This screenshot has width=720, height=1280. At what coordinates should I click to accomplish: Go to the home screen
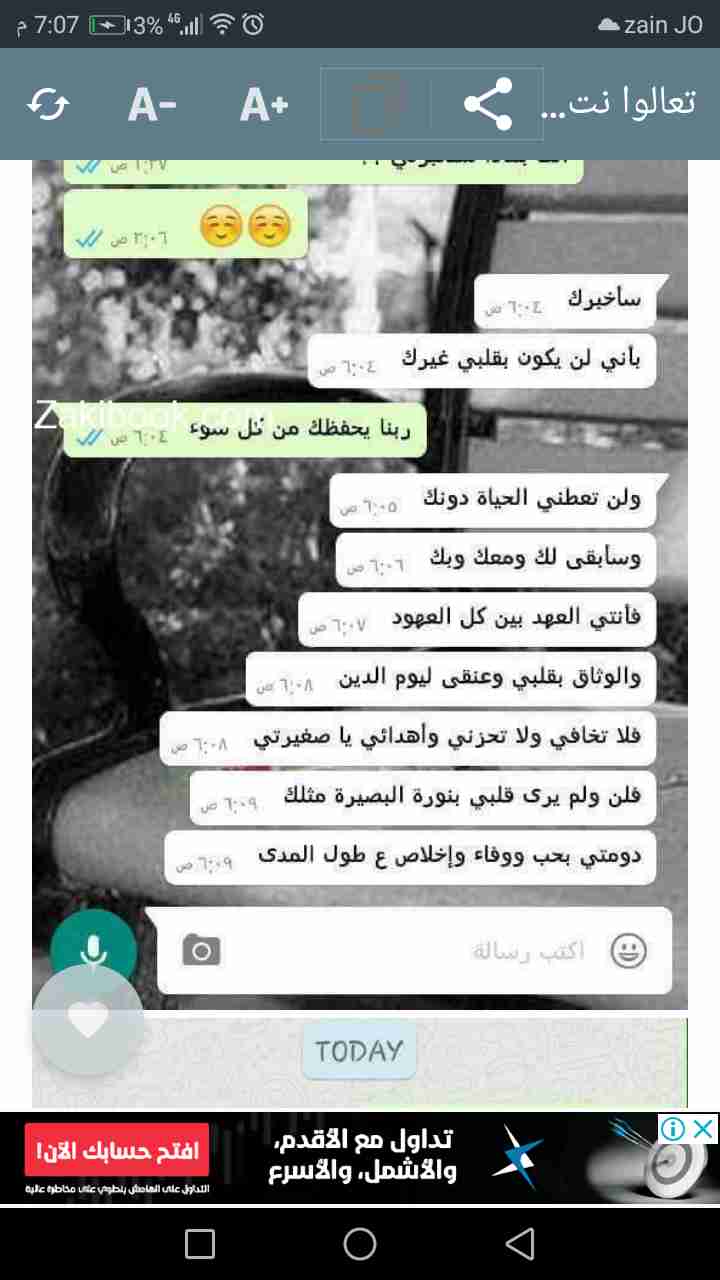(360, 1244)
